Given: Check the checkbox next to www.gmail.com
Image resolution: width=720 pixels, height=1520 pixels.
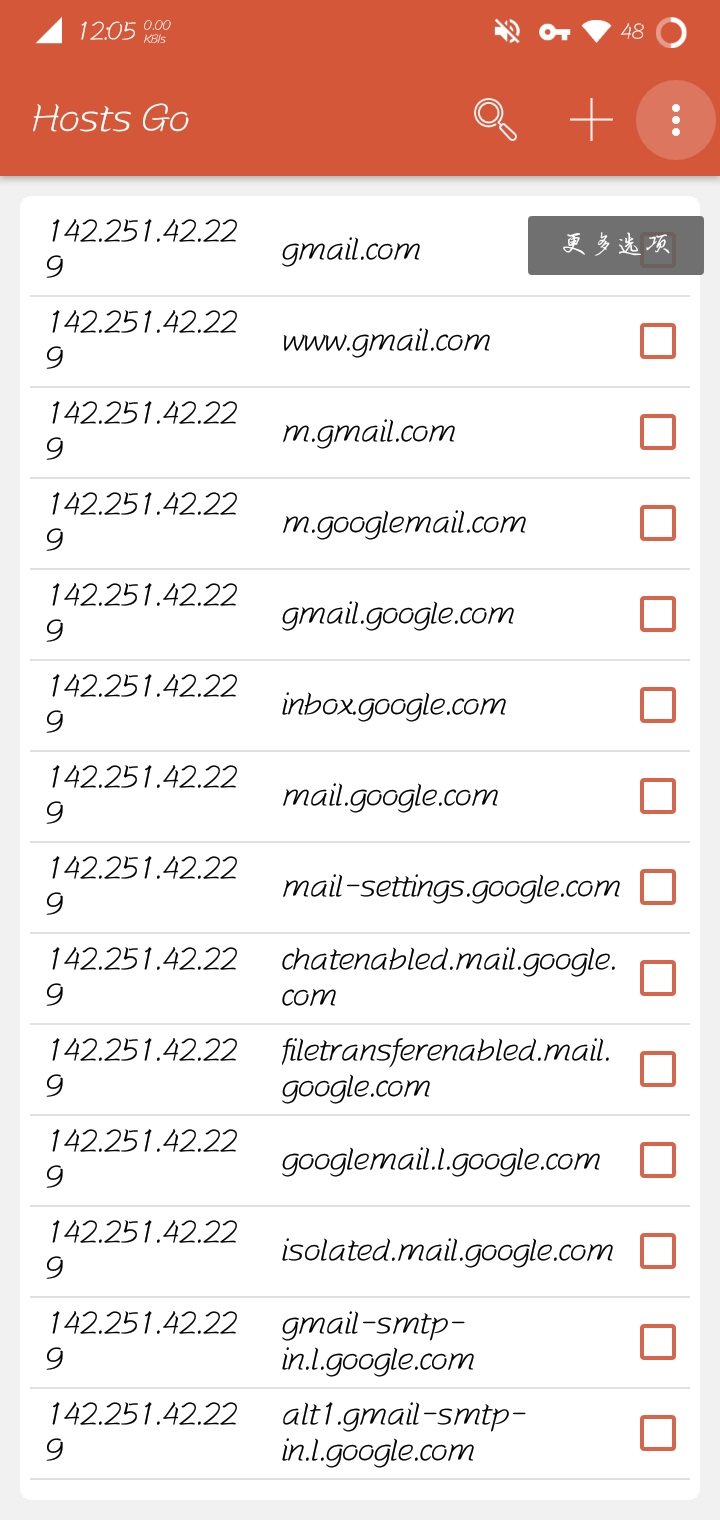Looking at the screenshot, I should pos(658,340).
